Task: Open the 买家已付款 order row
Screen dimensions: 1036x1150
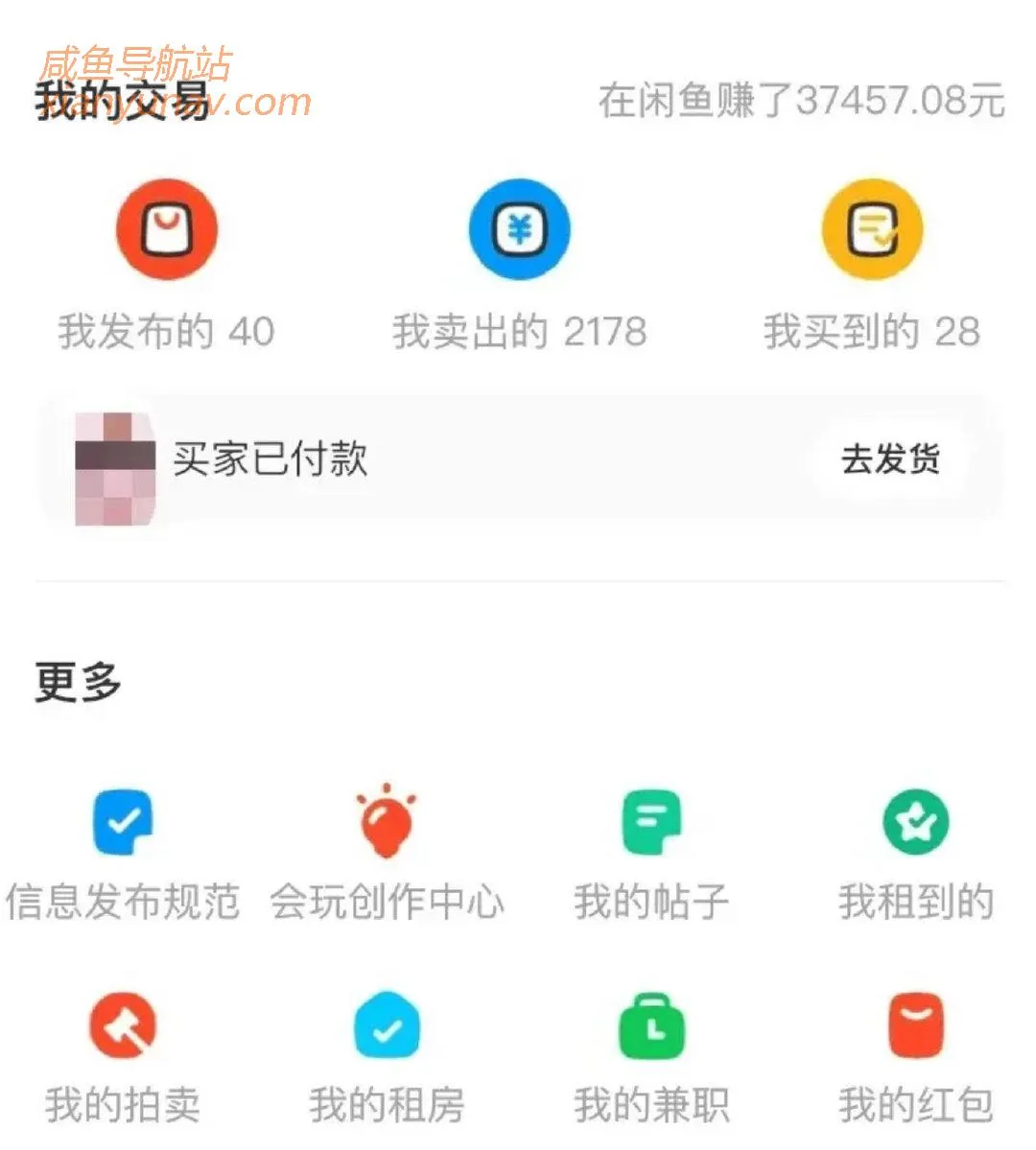Action: pos(384,459)
